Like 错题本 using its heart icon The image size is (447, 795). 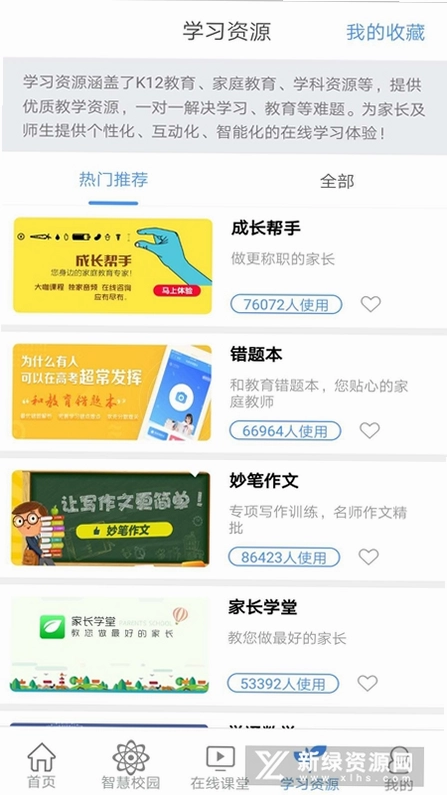click(369, 430)
